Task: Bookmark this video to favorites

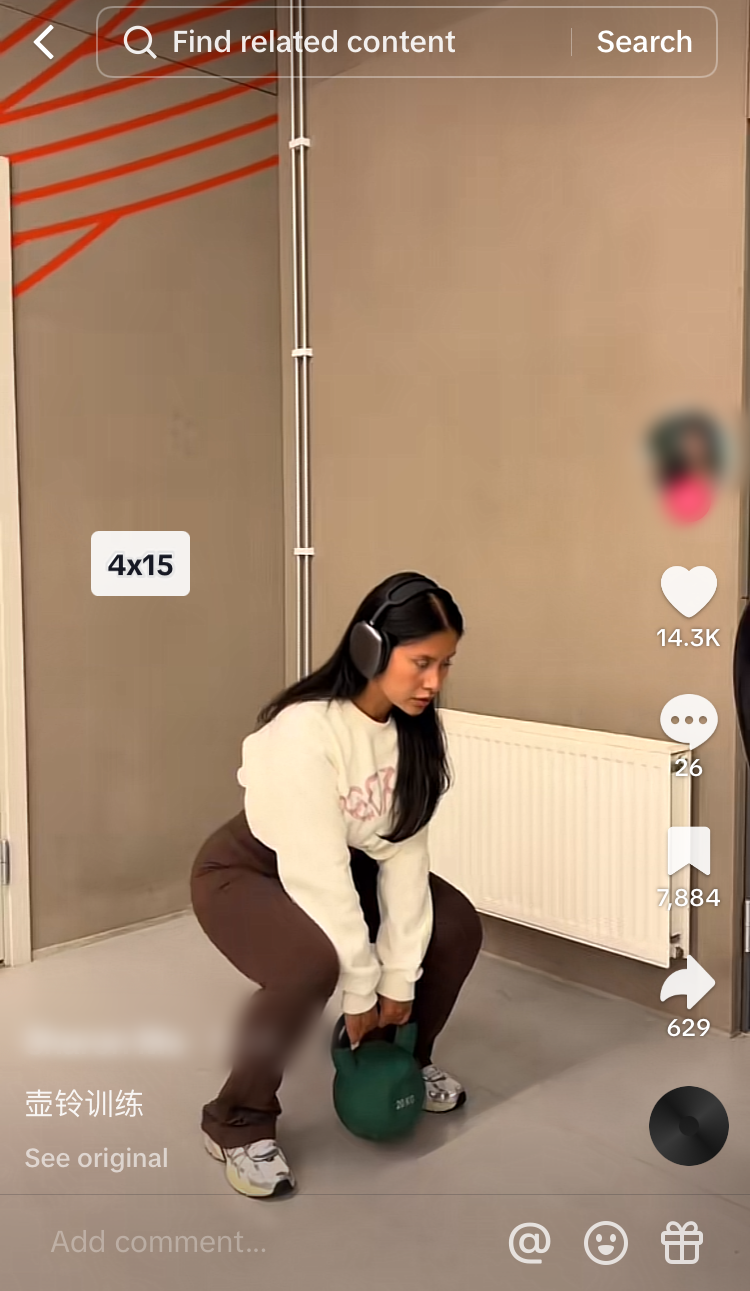Action: (688, 852)
